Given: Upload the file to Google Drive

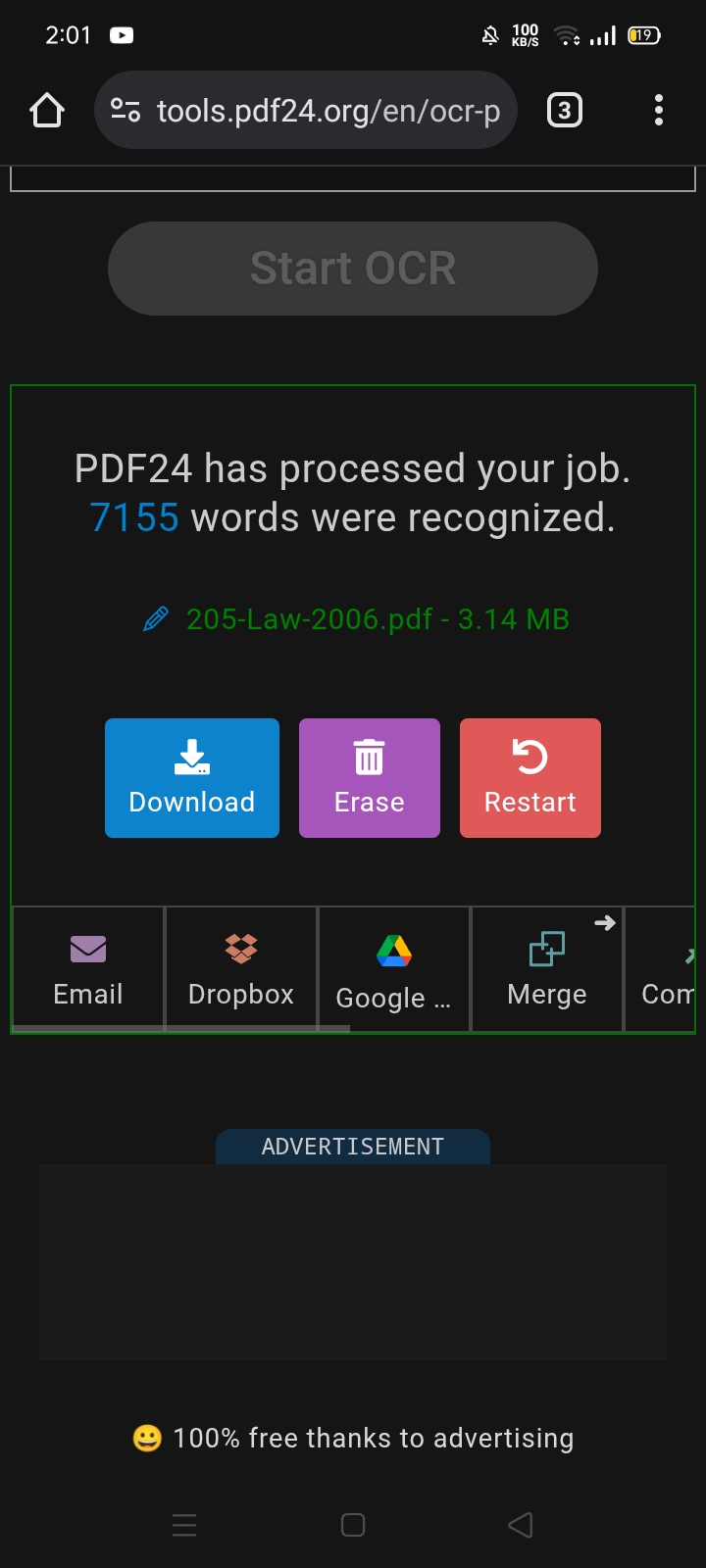Looking at the screenshot, I should tap(394, 969).
